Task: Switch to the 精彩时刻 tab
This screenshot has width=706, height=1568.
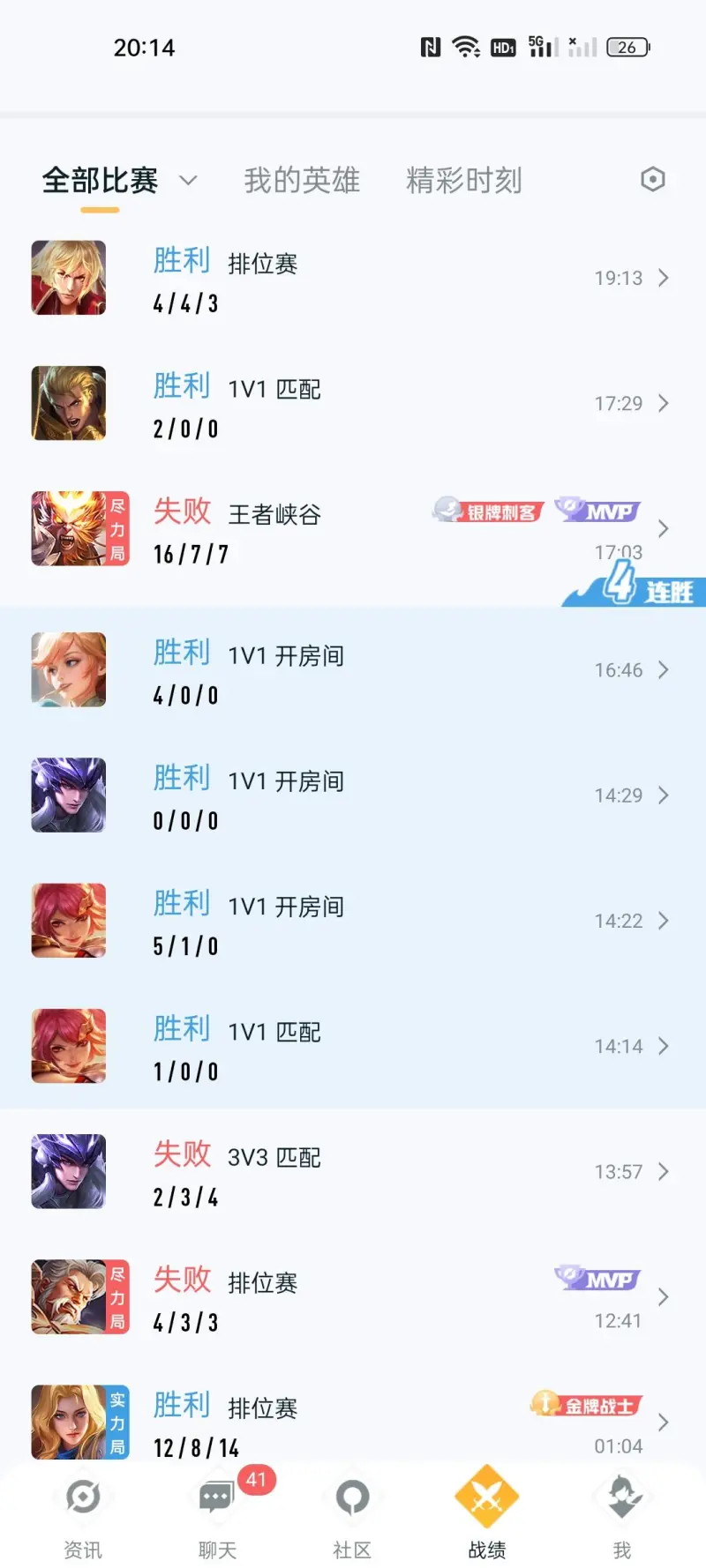Action: (x=463, y=181)
